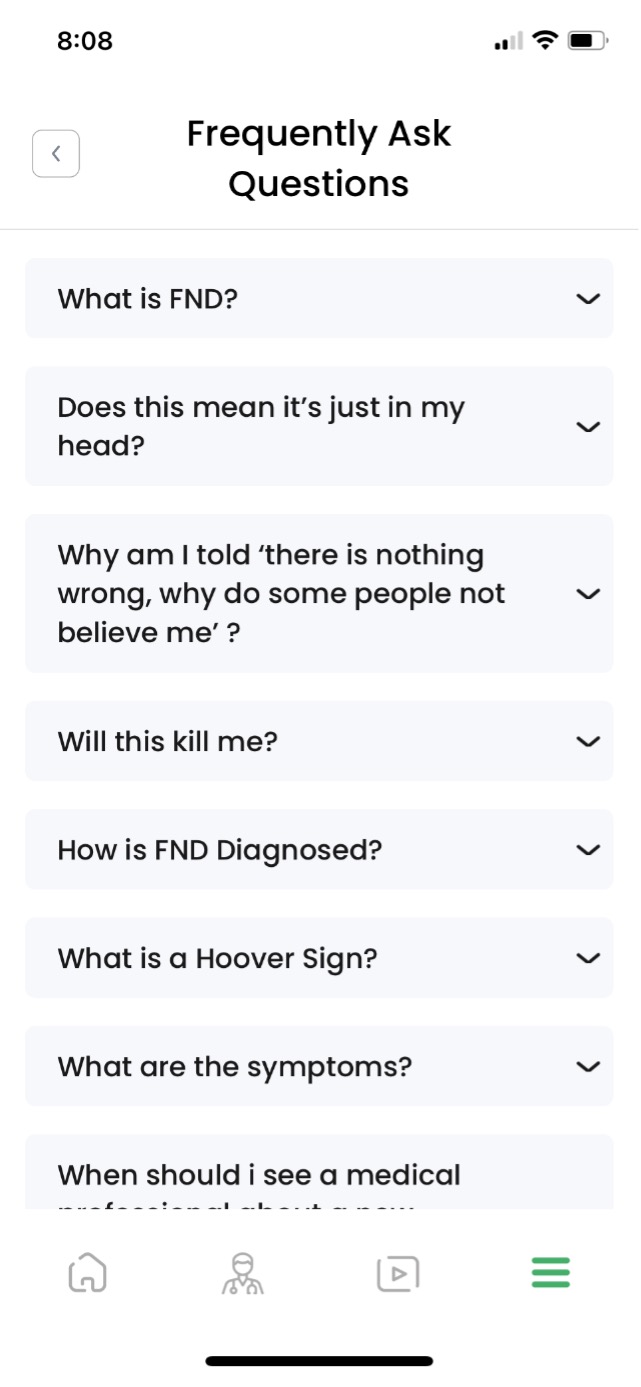This screenshot has height=1387, width=641.
Task: Open 'When should i see a medical professional' question
Action: [319, 1172]
